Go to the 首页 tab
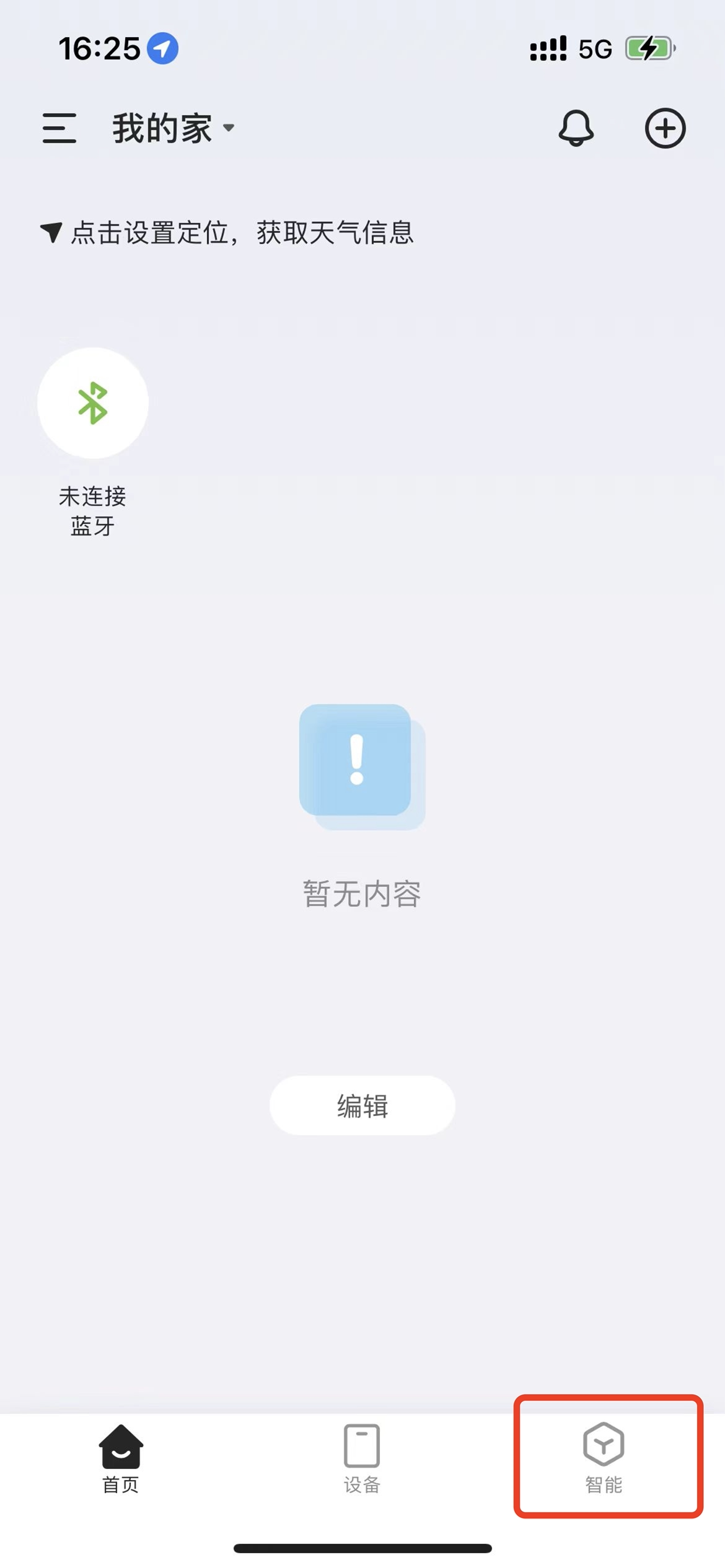 point(121,1459)
